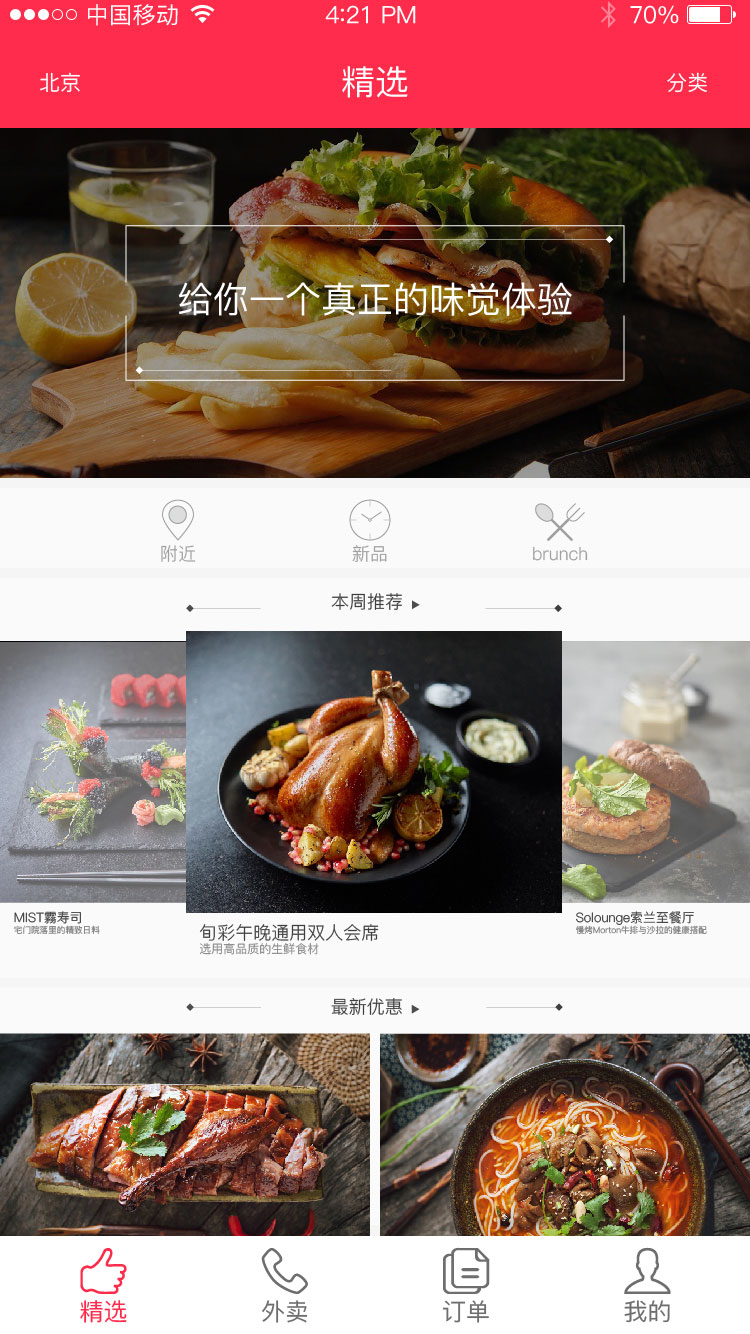Tap the 旬彩午晚通用双人会席 roast chicken thumbnail

click(374, 771)
